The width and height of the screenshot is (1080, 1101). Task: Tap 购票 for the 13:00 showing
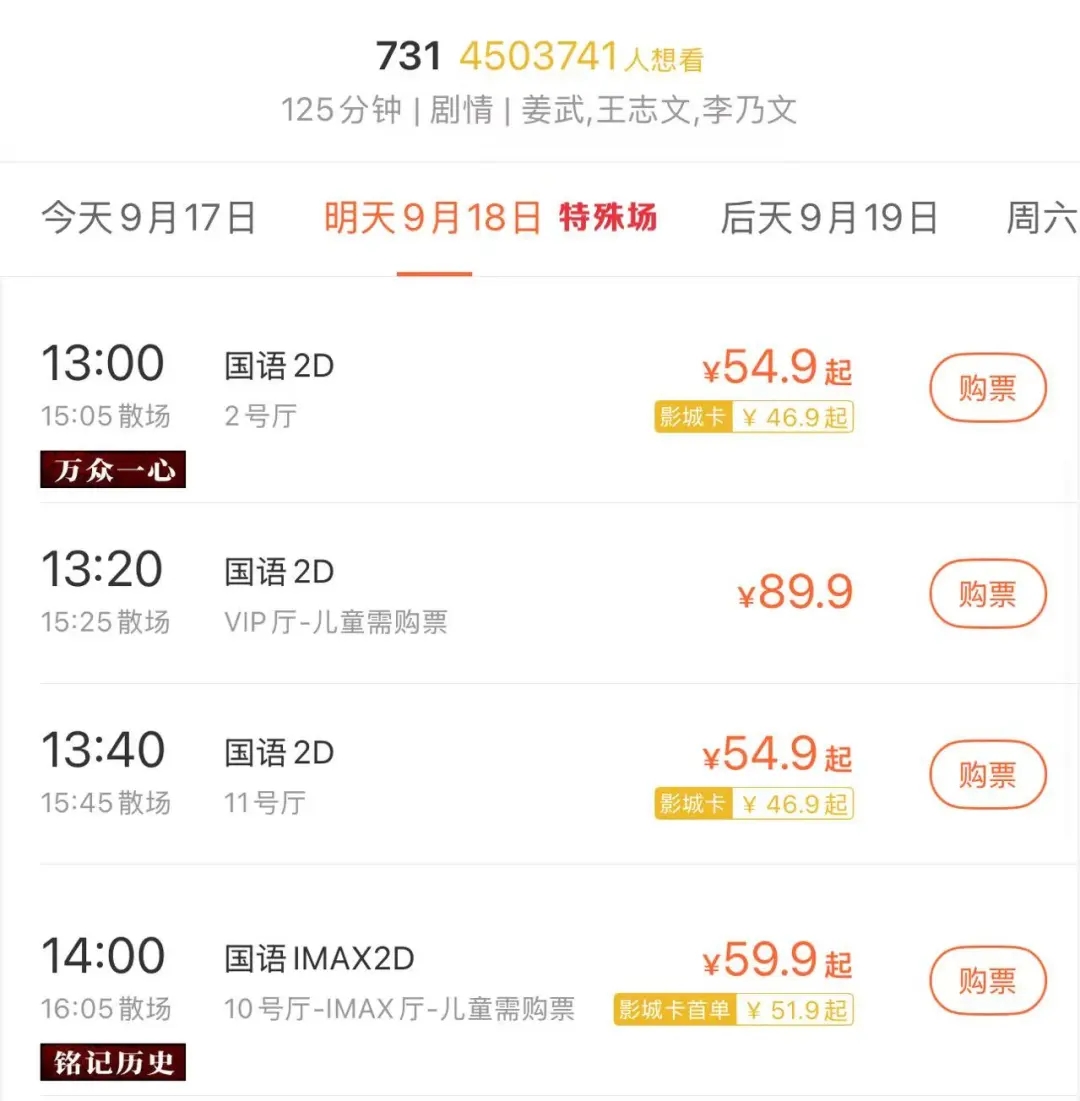coord(988,388)
